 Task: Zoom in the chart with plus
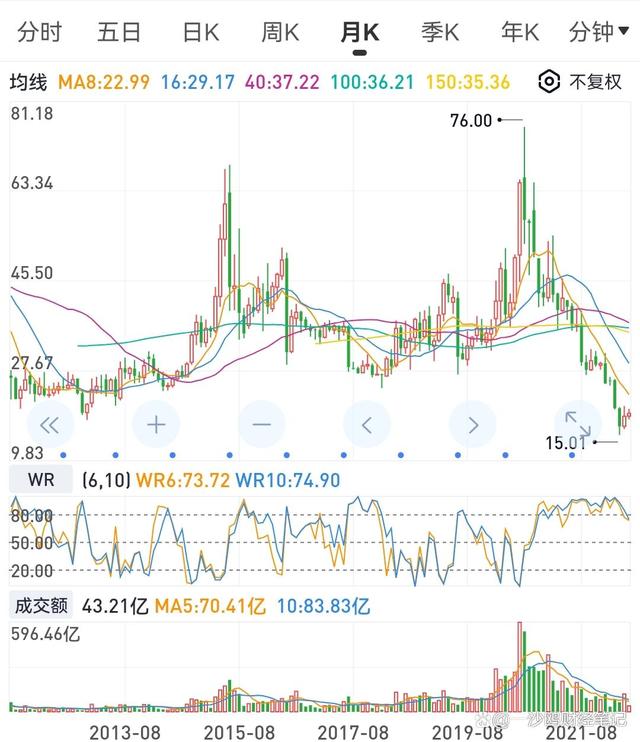[x=155, y=424]
